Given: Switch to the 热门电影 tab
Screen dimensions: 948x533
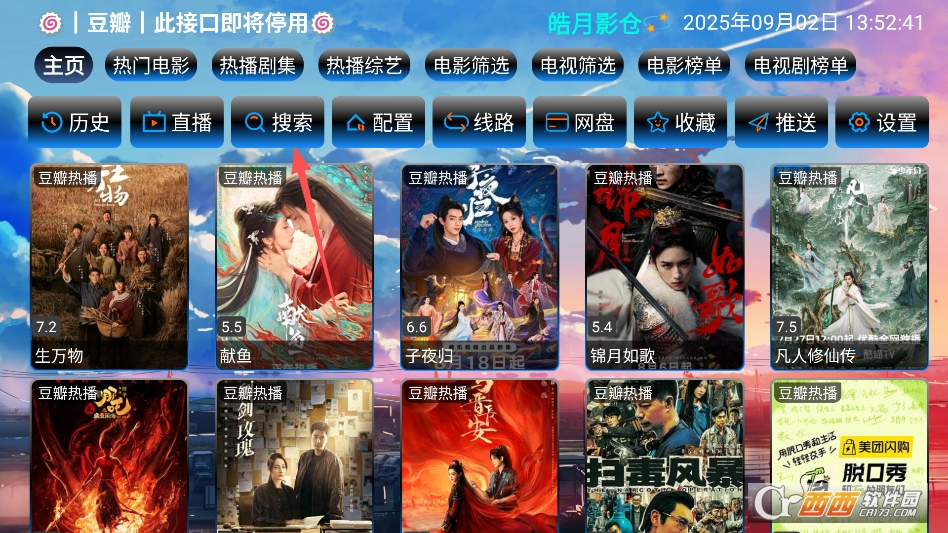Looking at the screenshot, I should click(150, 66).
